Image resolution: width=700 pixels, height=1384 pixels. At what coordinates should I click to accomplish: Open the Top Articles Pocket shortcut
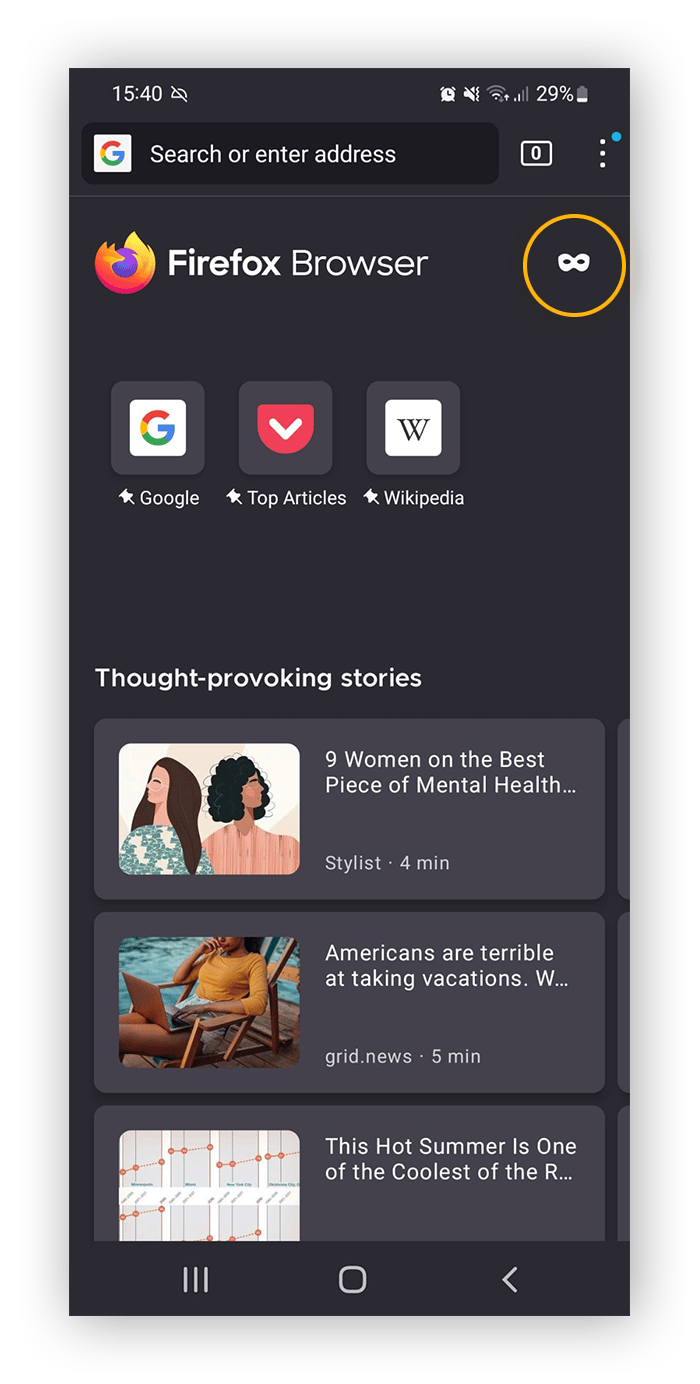click(x=286, y=428)
